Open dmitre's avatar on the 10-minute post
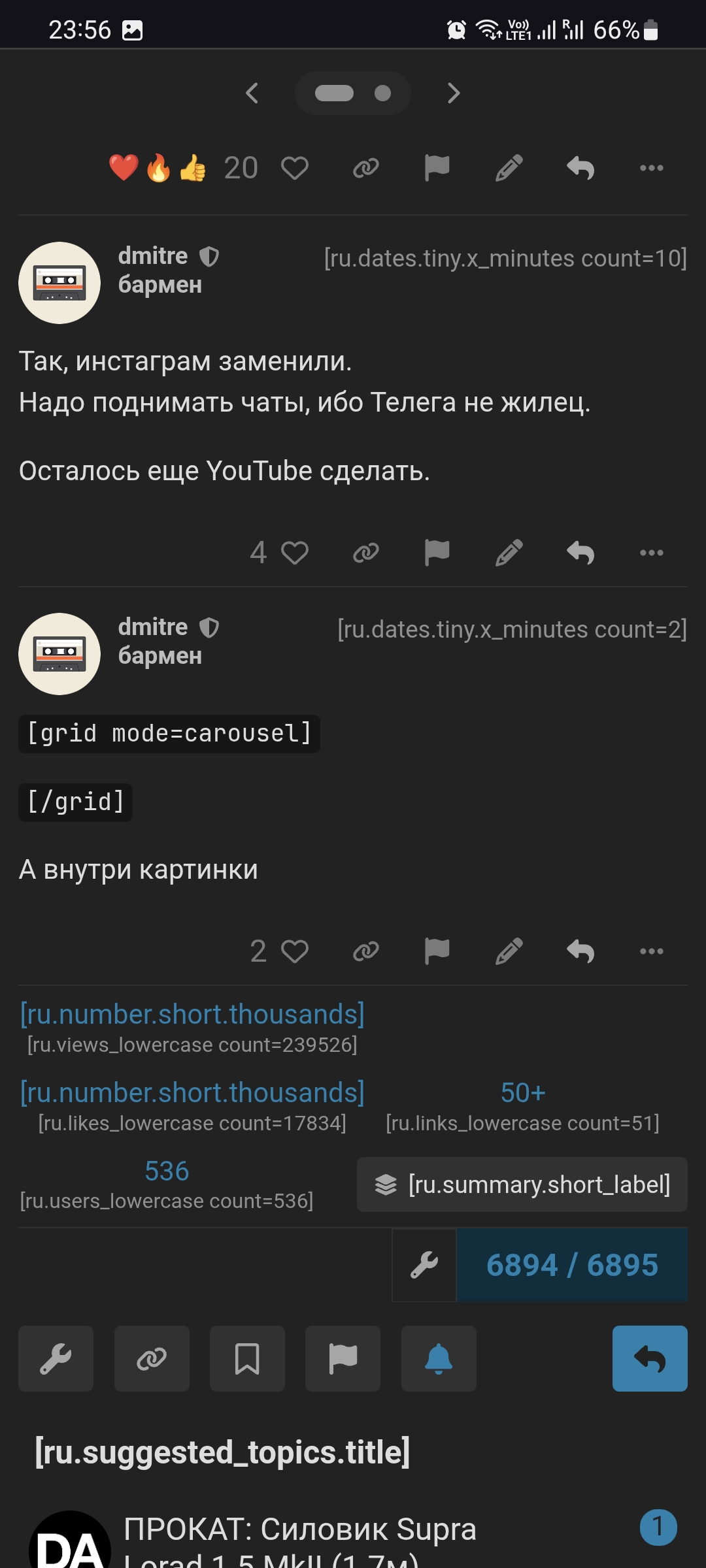706x1568 pixels. tap(59, 283)
